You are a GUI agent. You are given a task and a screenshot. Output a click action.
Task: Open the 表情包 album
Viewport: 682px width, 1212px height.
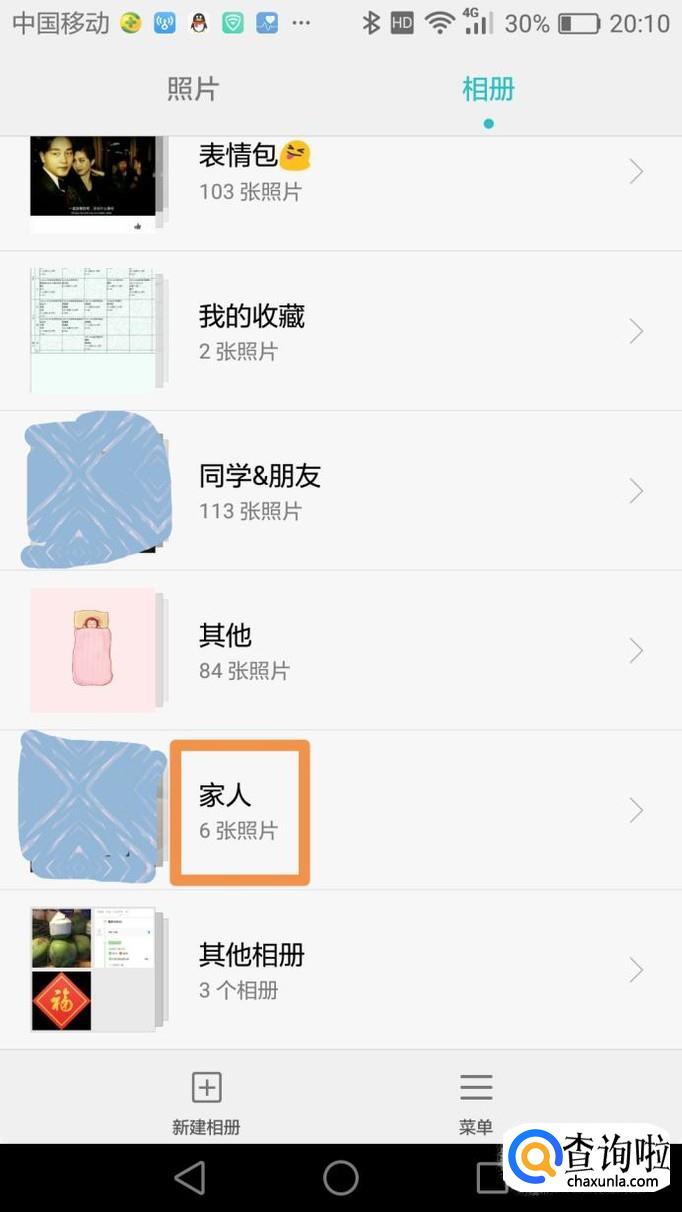click(x=340, y=174)
